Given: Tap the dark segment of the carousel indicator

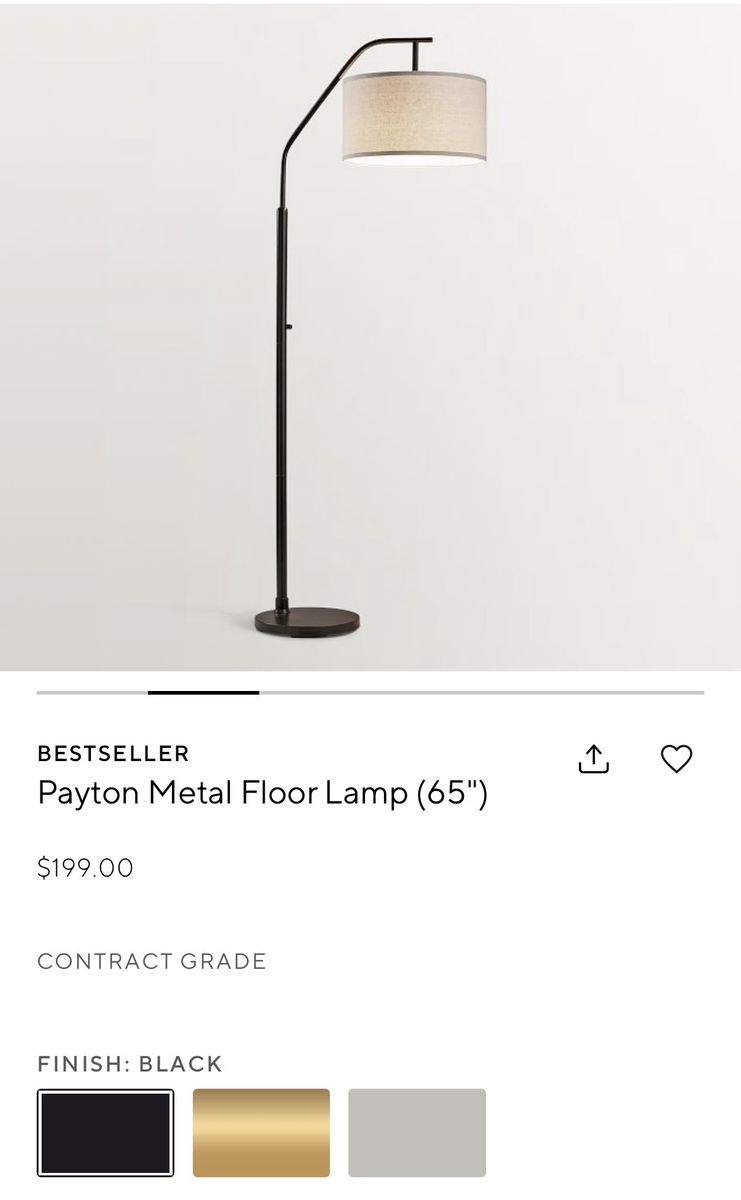Looking at the screenshot, I should (205, 691).
